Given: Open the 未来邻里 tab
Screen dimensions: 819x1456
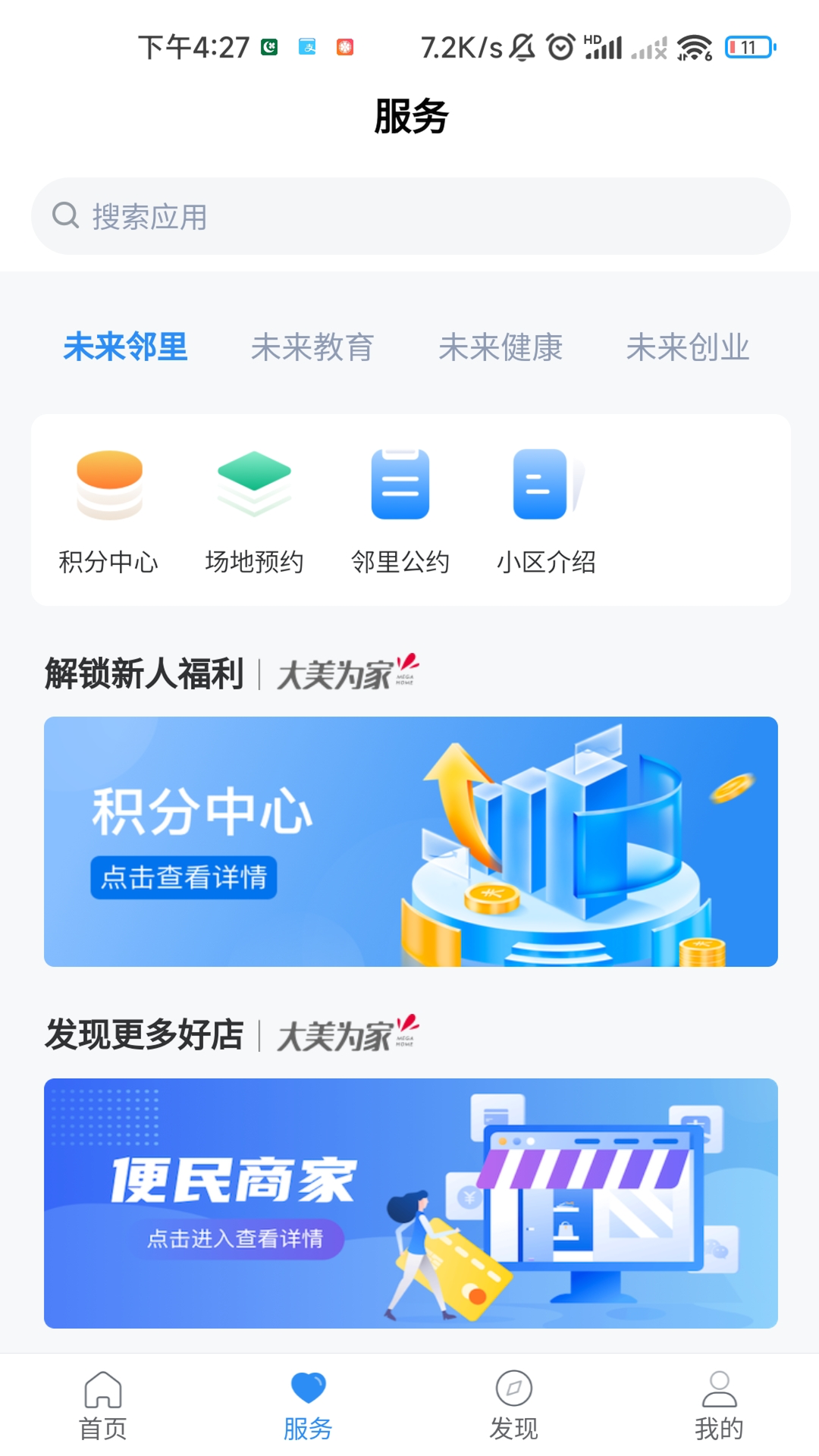Looking at the screenshot, I should click(127, 347).
